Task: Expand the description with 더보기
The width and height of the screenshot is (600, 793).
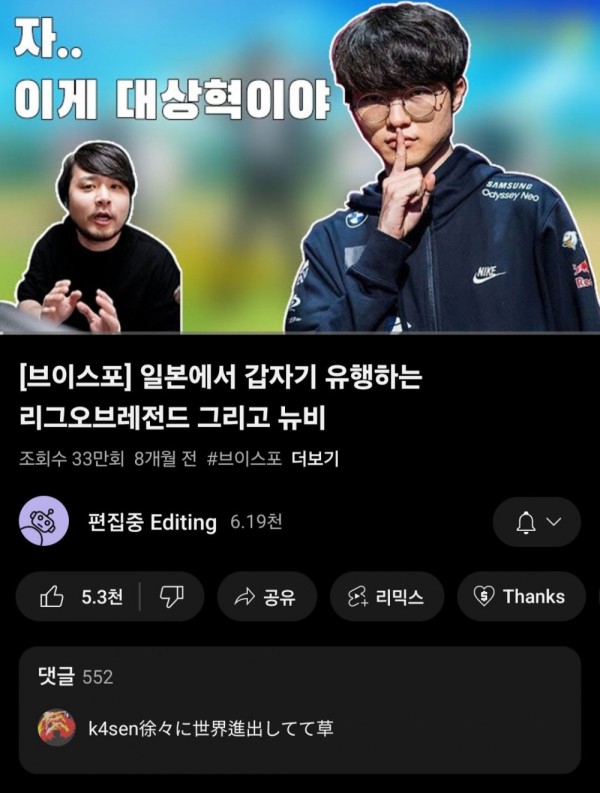Action: 315,459
